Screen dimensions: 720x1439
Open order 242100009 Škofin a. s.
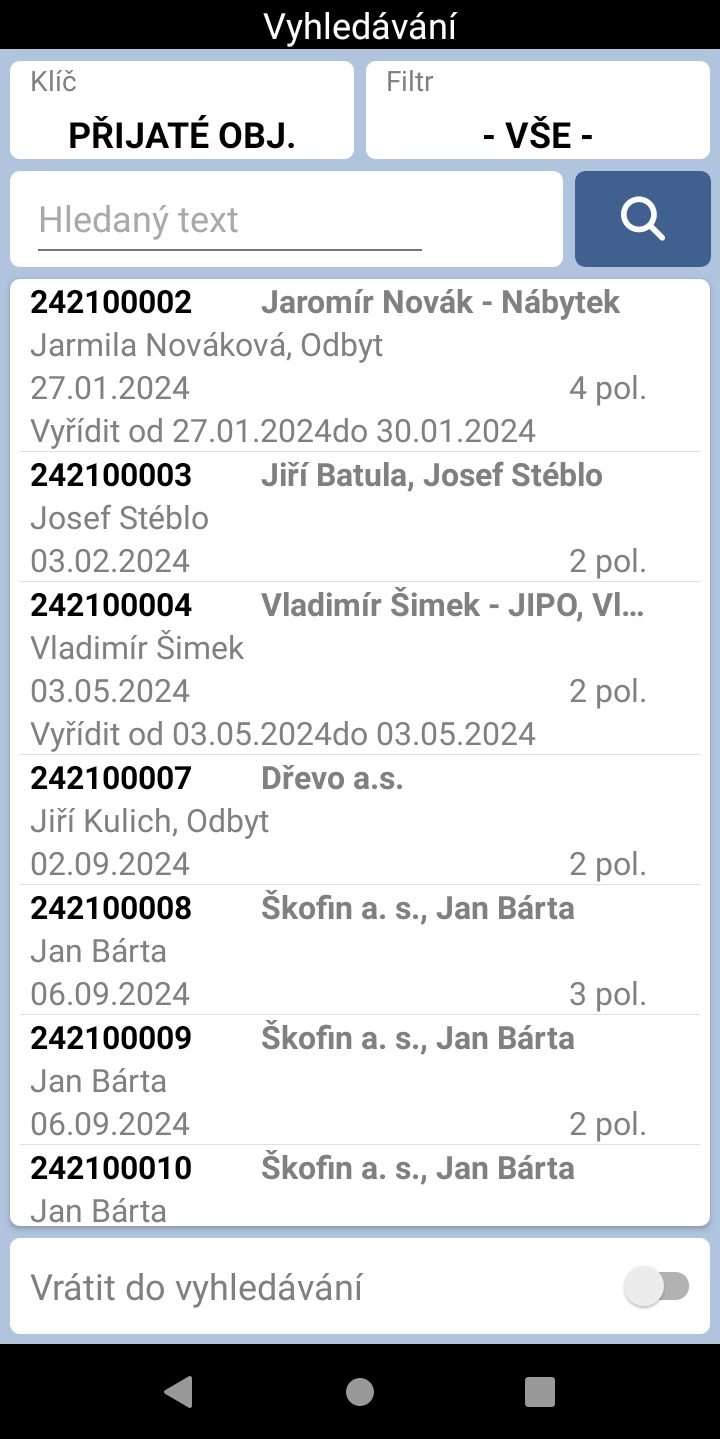(360, 1080)
